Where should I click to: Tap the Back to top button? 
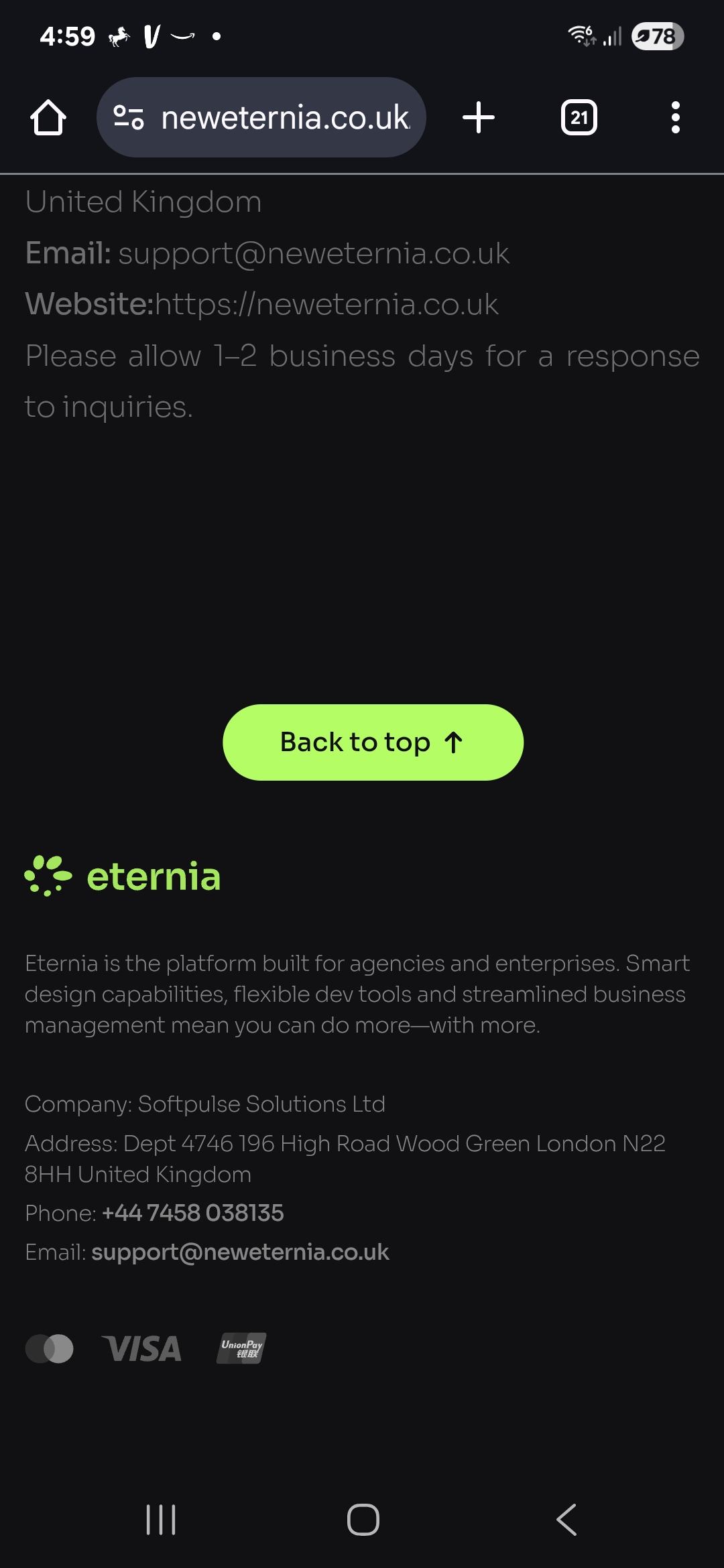click(x=373, y=742)
